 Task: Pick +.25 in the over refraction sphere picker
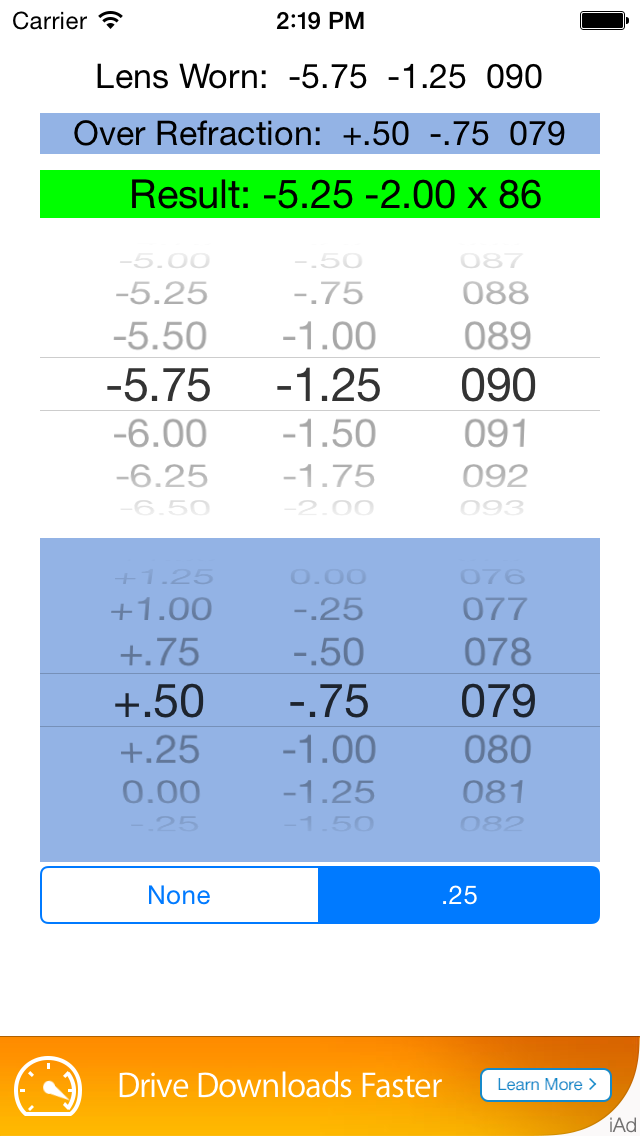(x=159, y=750)
